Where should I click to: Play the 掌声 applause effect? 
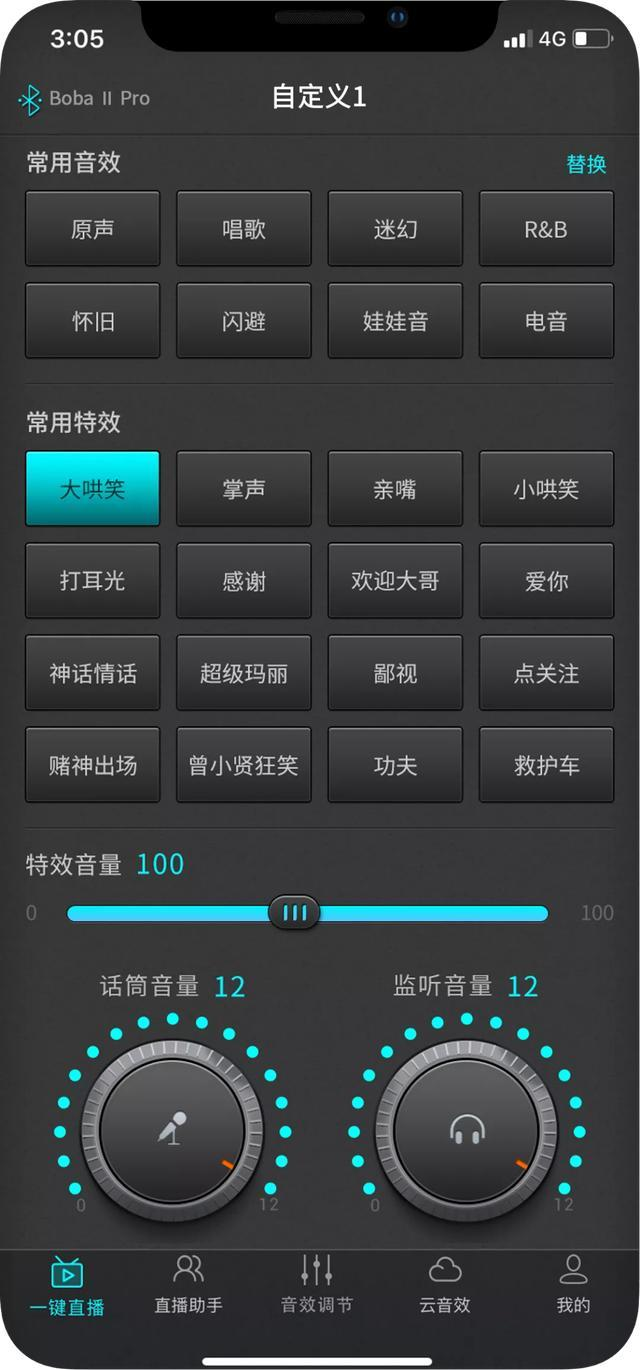(244, 489)
